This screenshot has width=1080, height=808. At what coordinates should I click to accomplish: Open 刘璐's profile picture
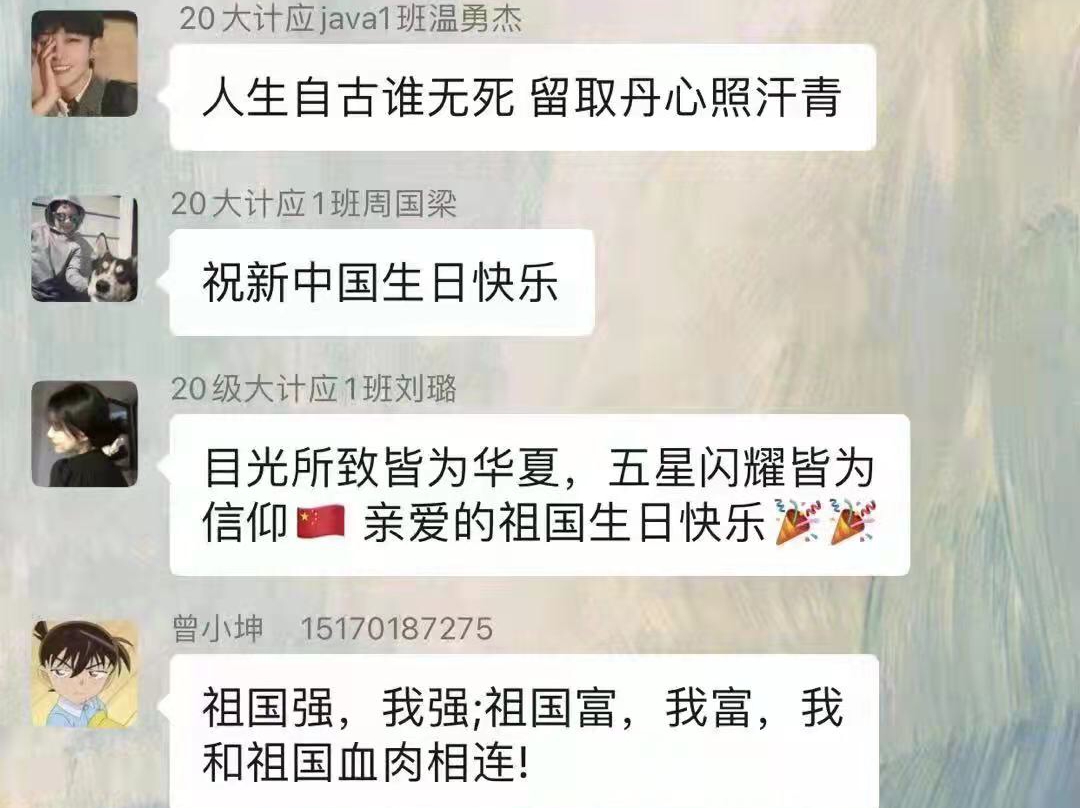tap(84, 433)
